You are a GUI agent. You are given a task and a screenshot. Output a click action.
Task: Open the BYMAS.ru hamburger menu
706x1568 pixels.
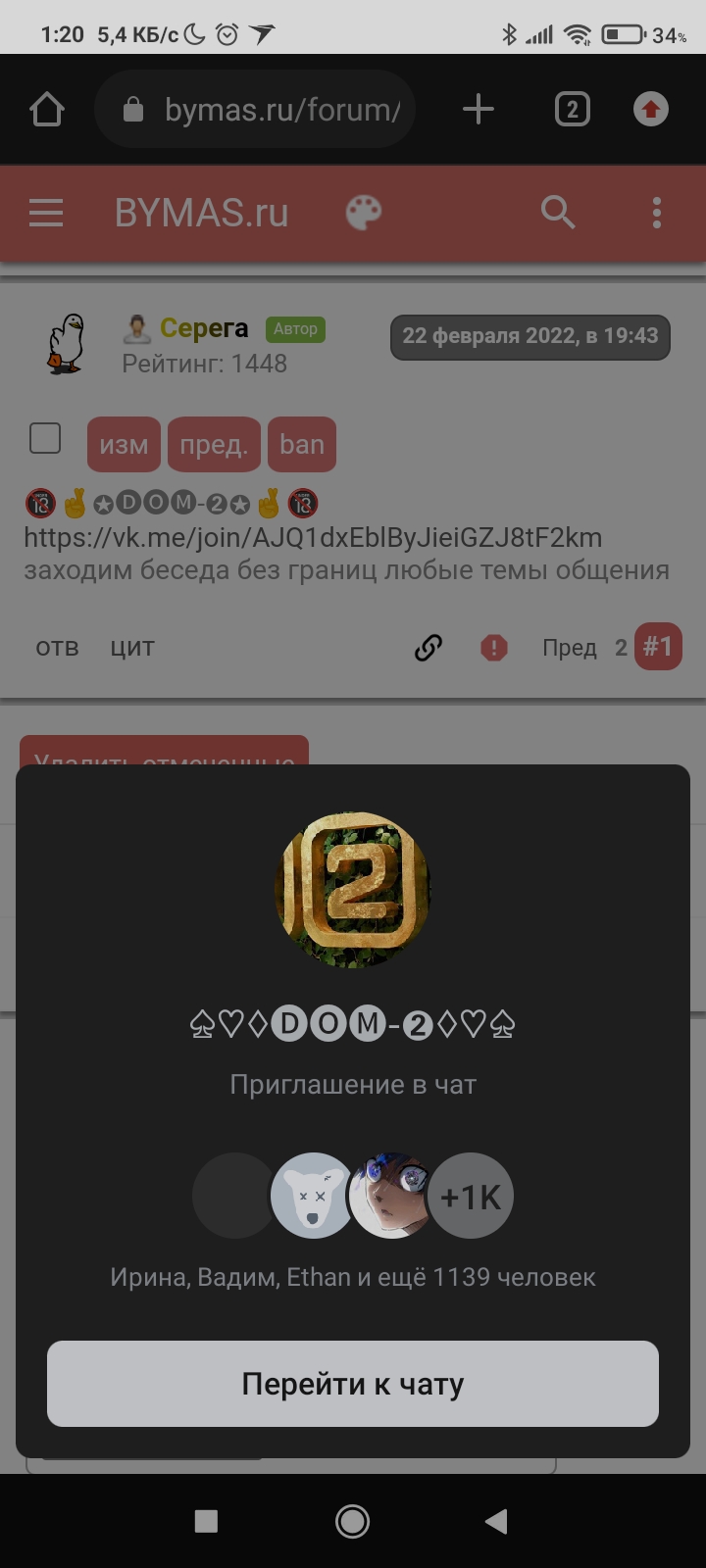46,213
